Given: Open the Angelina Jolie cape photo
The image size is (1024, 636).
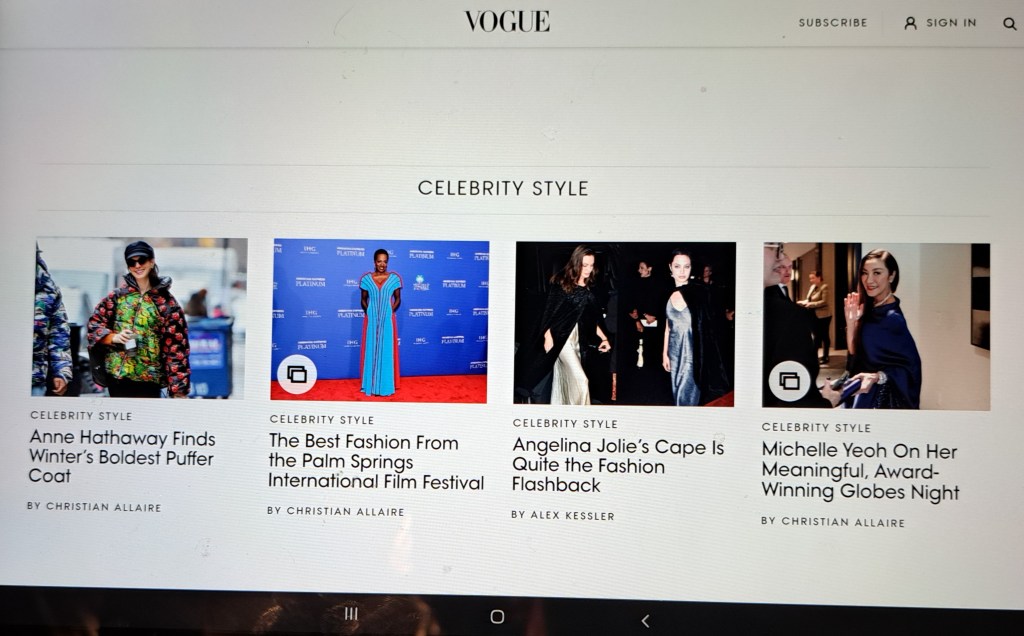Looking at the screenshot, I should point(624,323).
